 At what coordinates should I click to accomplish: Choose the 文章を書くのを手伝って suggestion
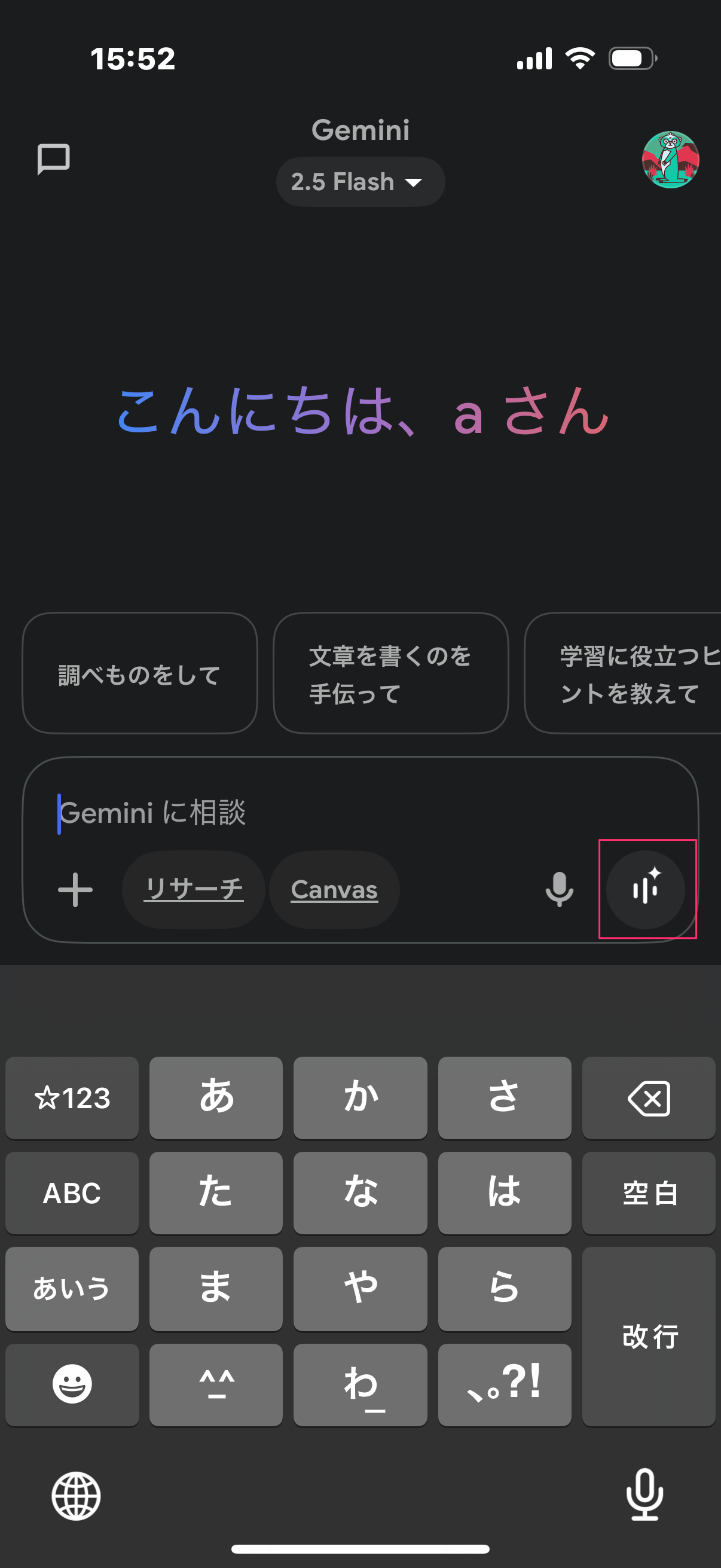[x=390, y=674]
